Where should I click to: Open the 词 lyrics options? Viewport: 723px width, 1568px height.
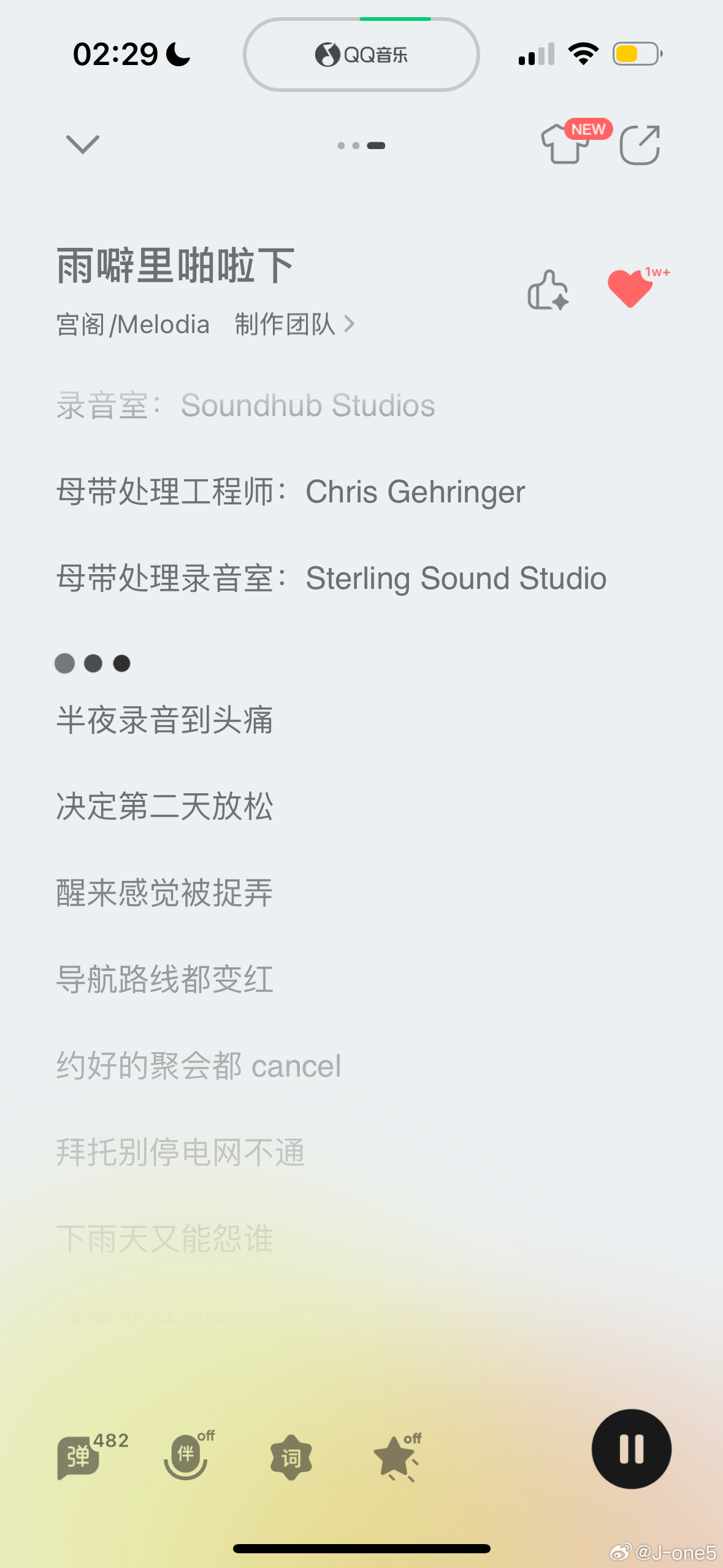pyautogui.click(x=291, y=1458)
